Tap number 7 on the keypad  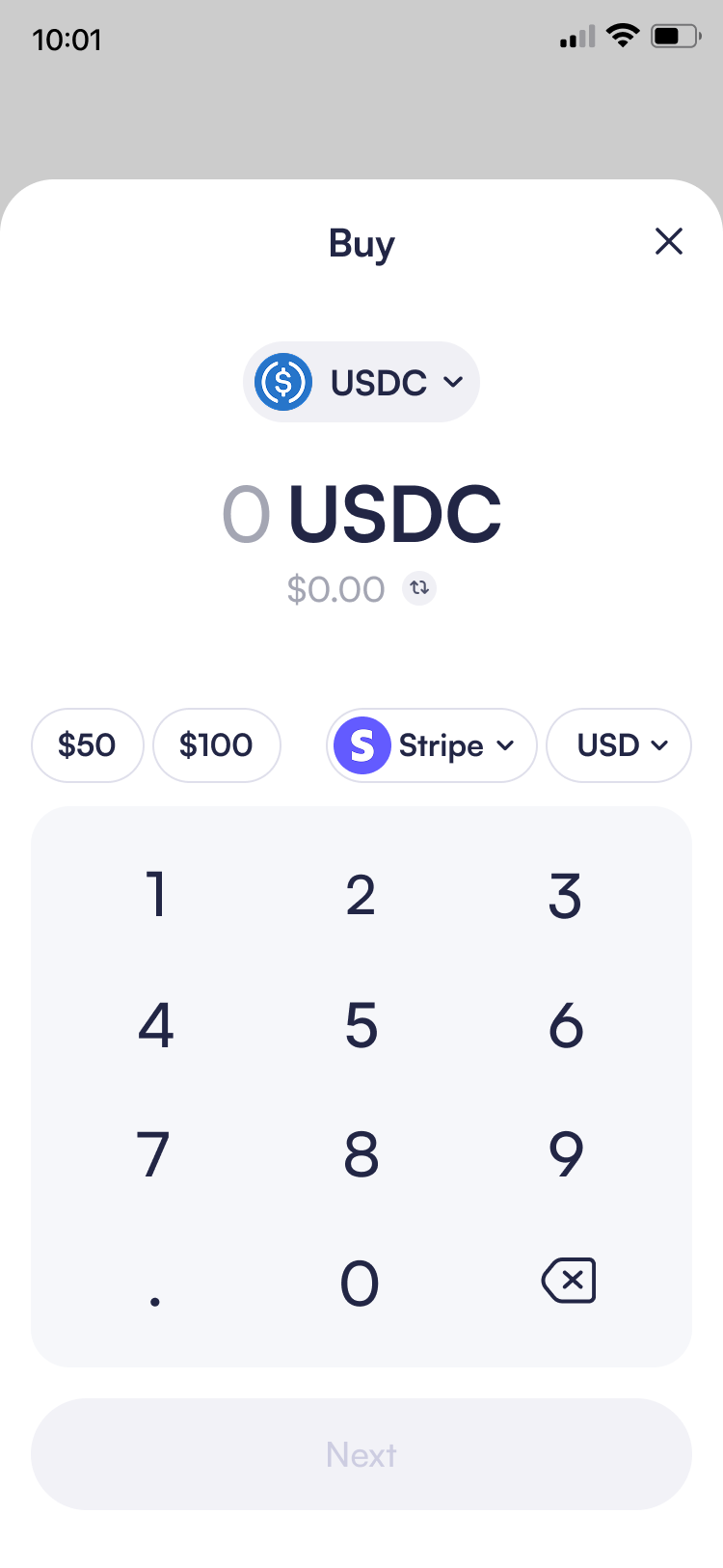click(155, 1153)
